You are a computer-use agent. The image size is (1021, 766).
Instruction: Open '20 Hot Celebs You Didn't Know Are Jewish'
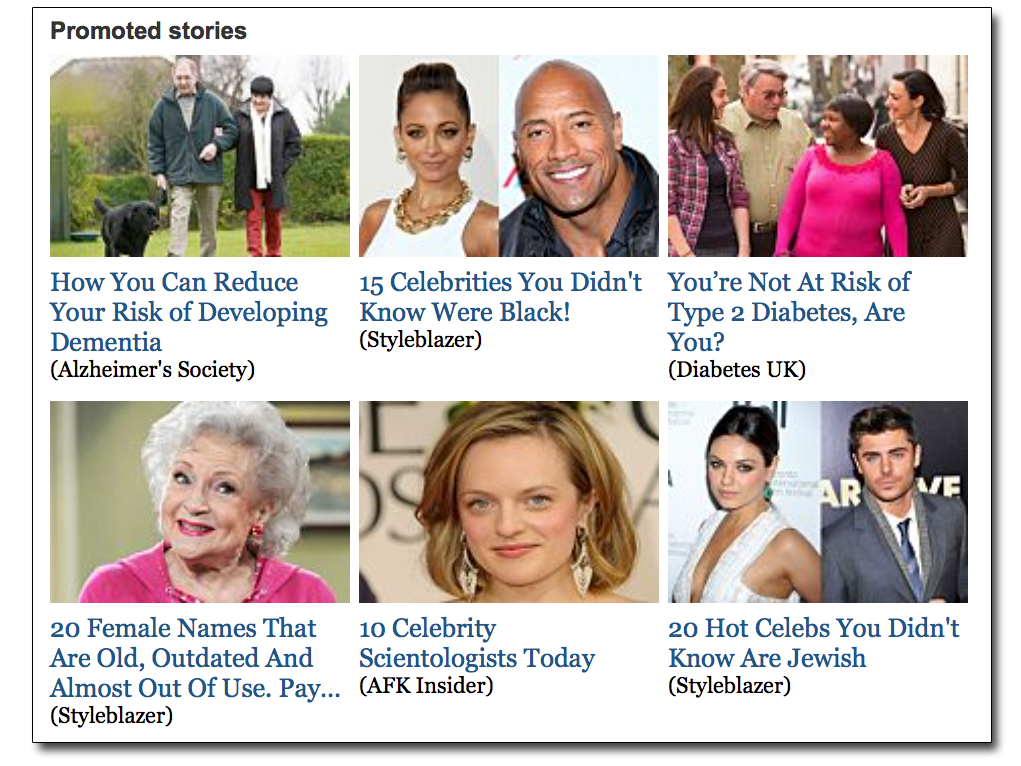tap(812, 643)
